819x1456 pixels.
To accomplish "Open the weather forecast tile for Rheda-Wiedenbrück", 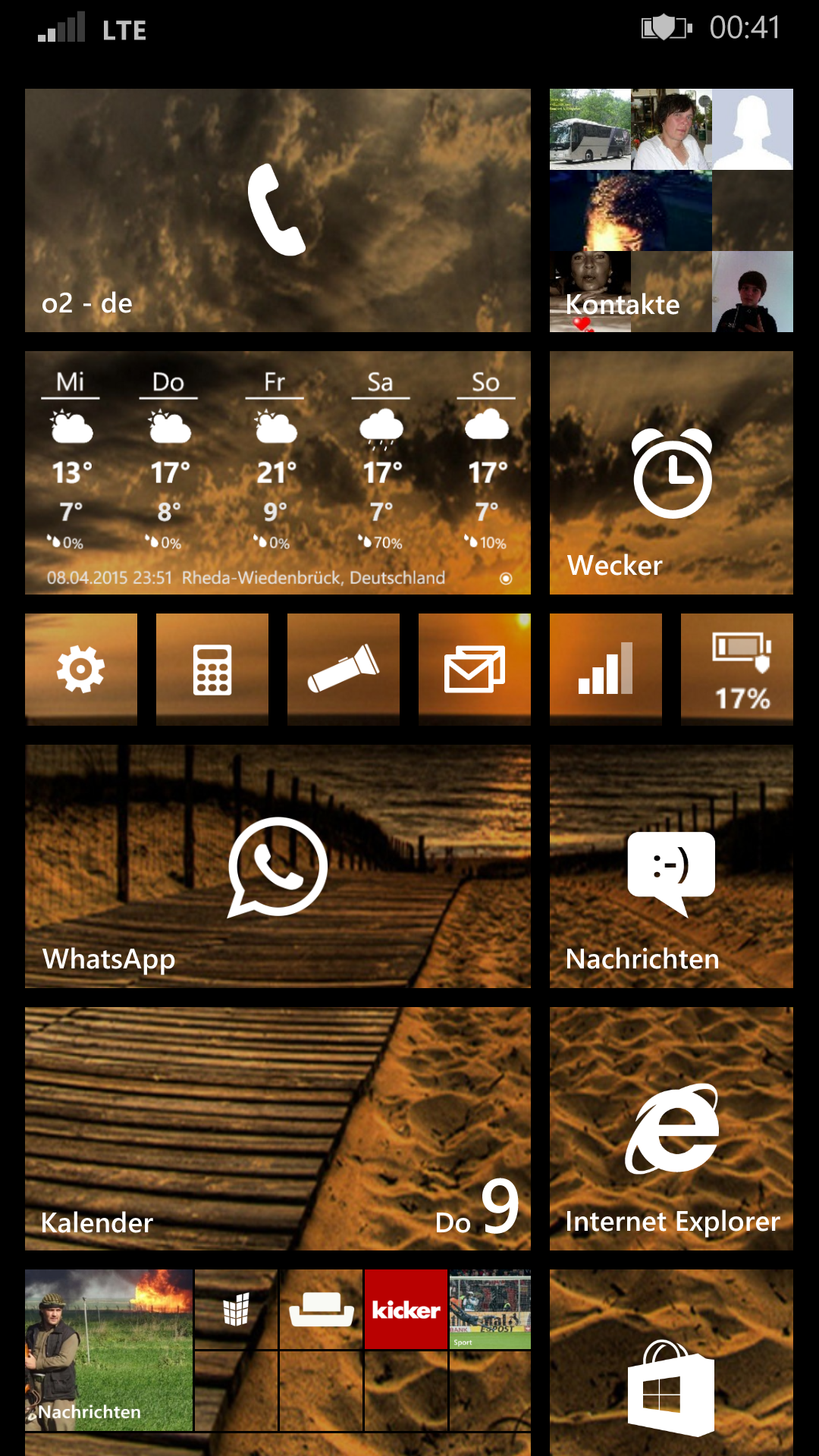I will [278, 472].
